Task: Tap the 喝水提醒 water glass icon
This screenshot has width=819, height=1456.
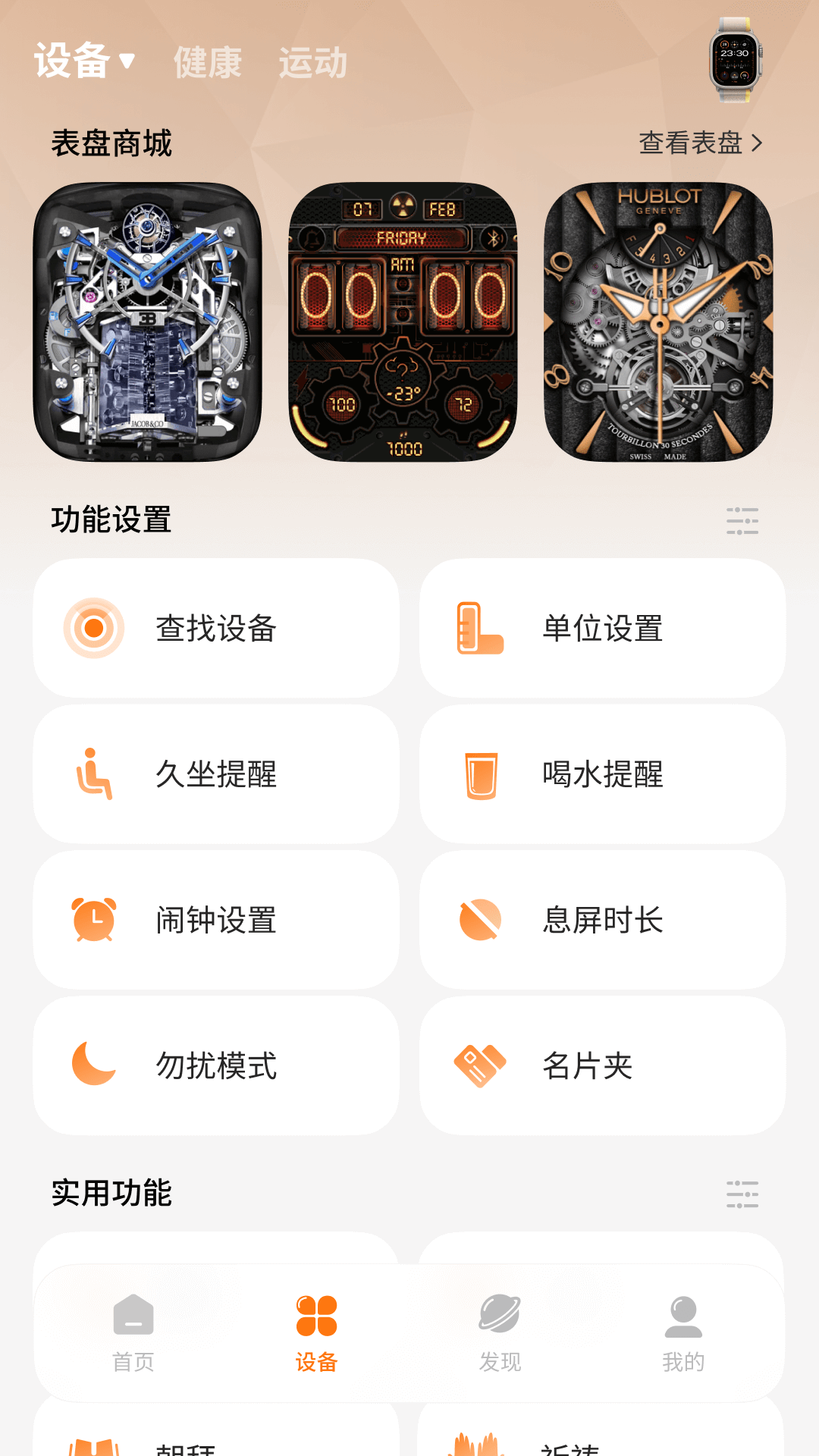Action: (x=480, y=775)
